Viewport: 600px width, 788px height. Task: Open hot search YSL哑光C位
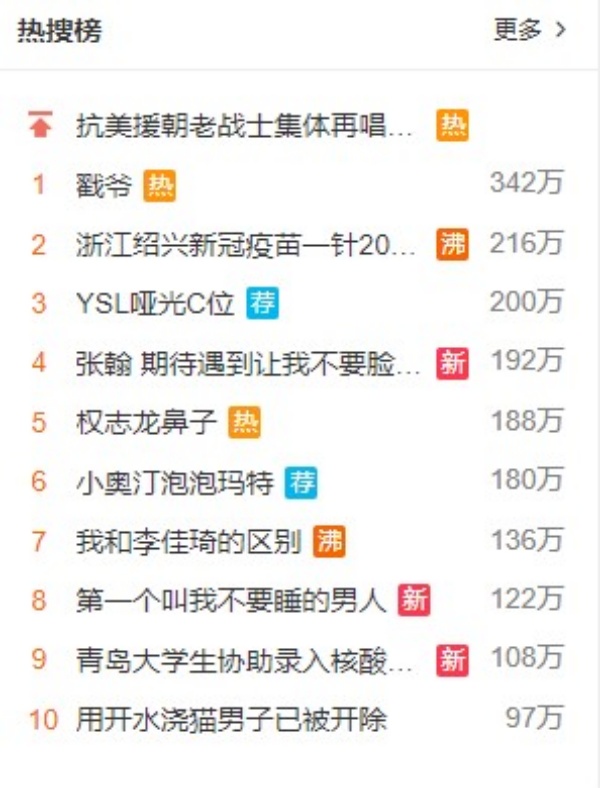[154, 303]
